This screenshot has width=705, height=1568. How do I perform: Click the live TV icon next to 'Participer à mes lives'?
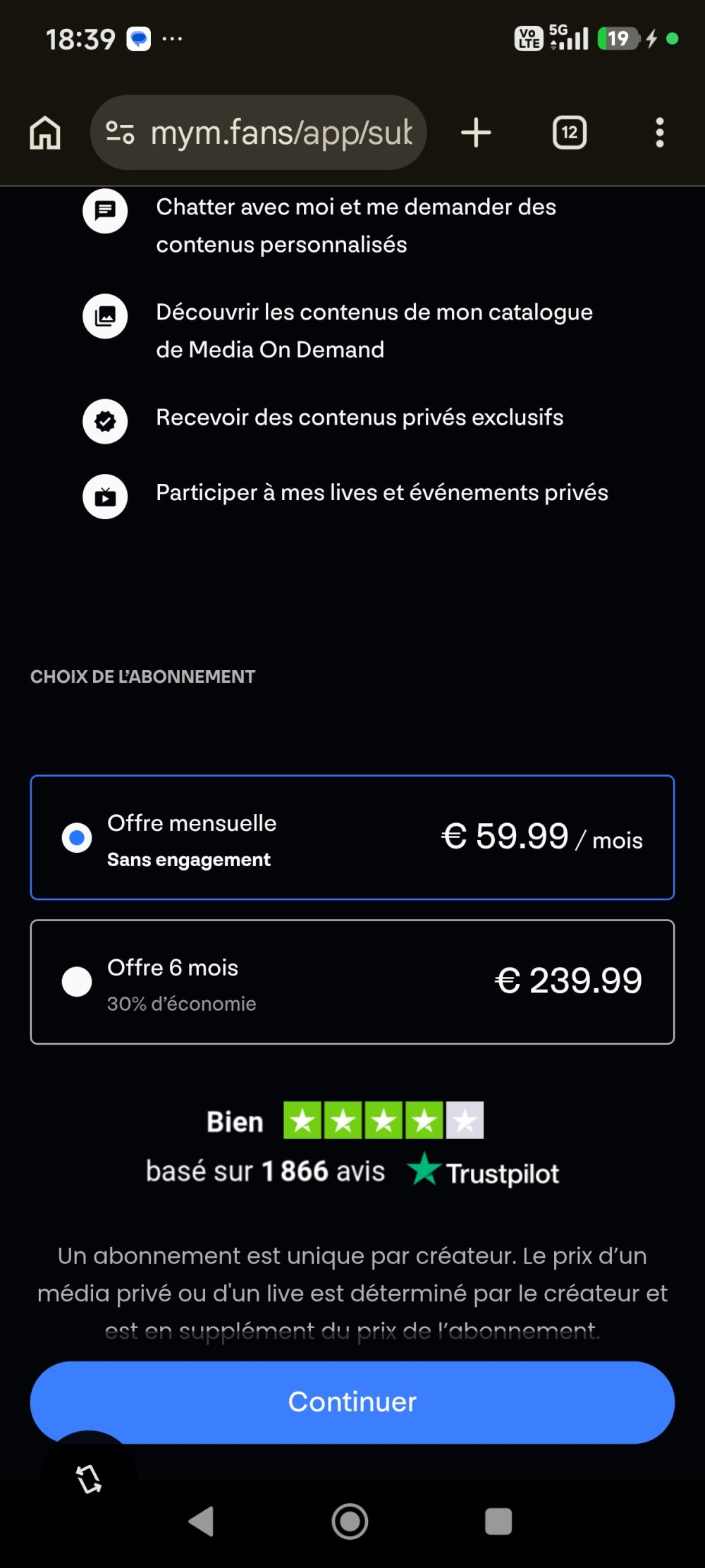(105, 497)
